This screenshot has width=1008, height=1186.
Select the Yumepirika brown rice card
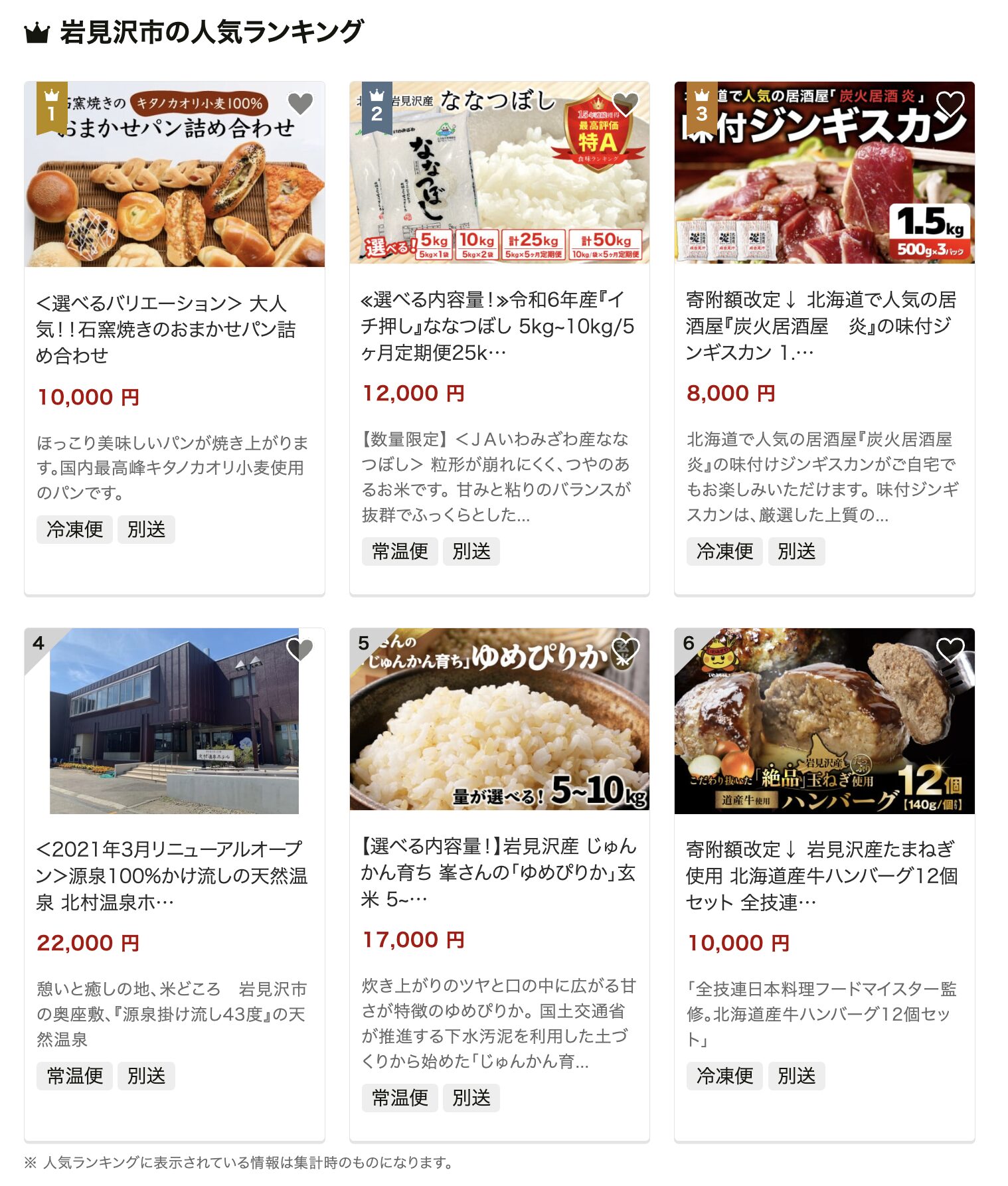[498, 873]
